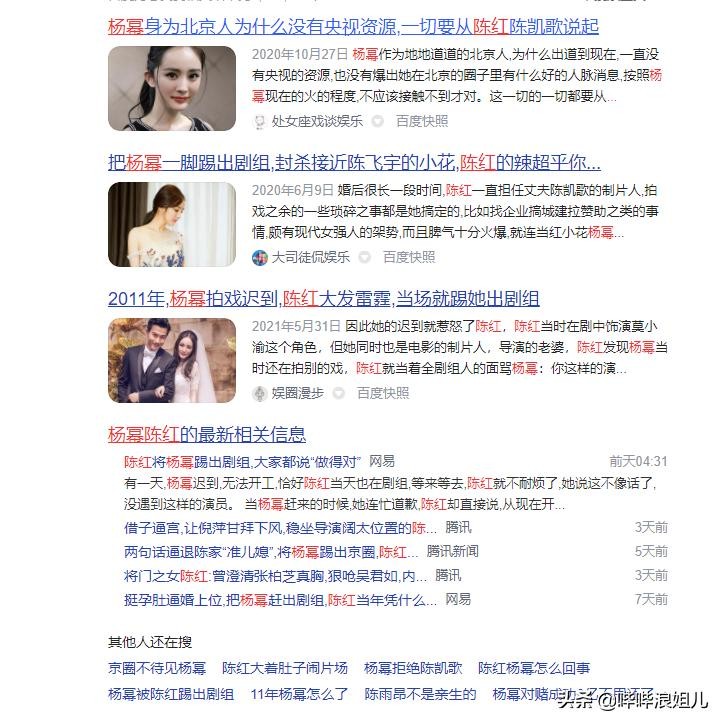The height and width of the screenshot is (726, 725).
Task: Open the result titled 2011年,杨幂拍戏迟到
Action: pyautogui.click(x=323, y=298)
